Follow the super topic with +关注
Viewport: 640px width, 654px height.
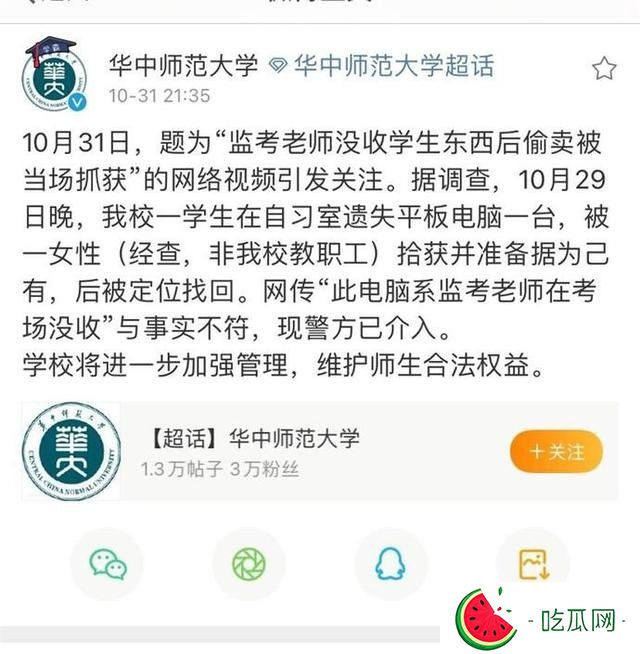pos(557,452)
